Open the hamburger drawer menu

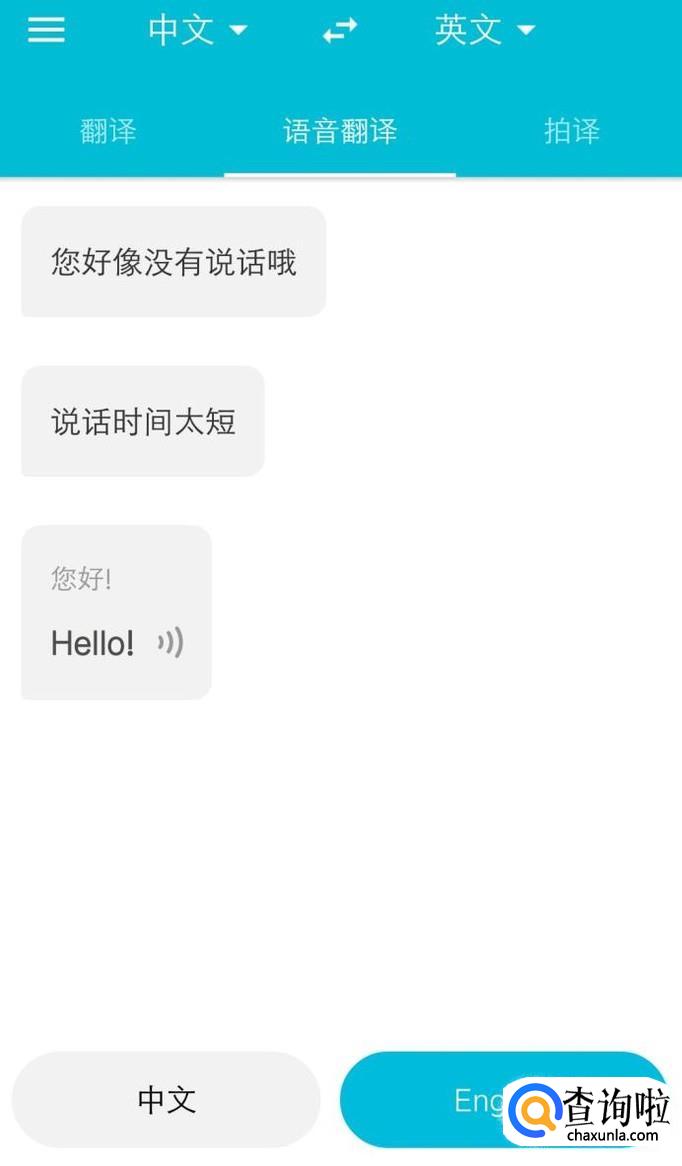click(46, 30)
